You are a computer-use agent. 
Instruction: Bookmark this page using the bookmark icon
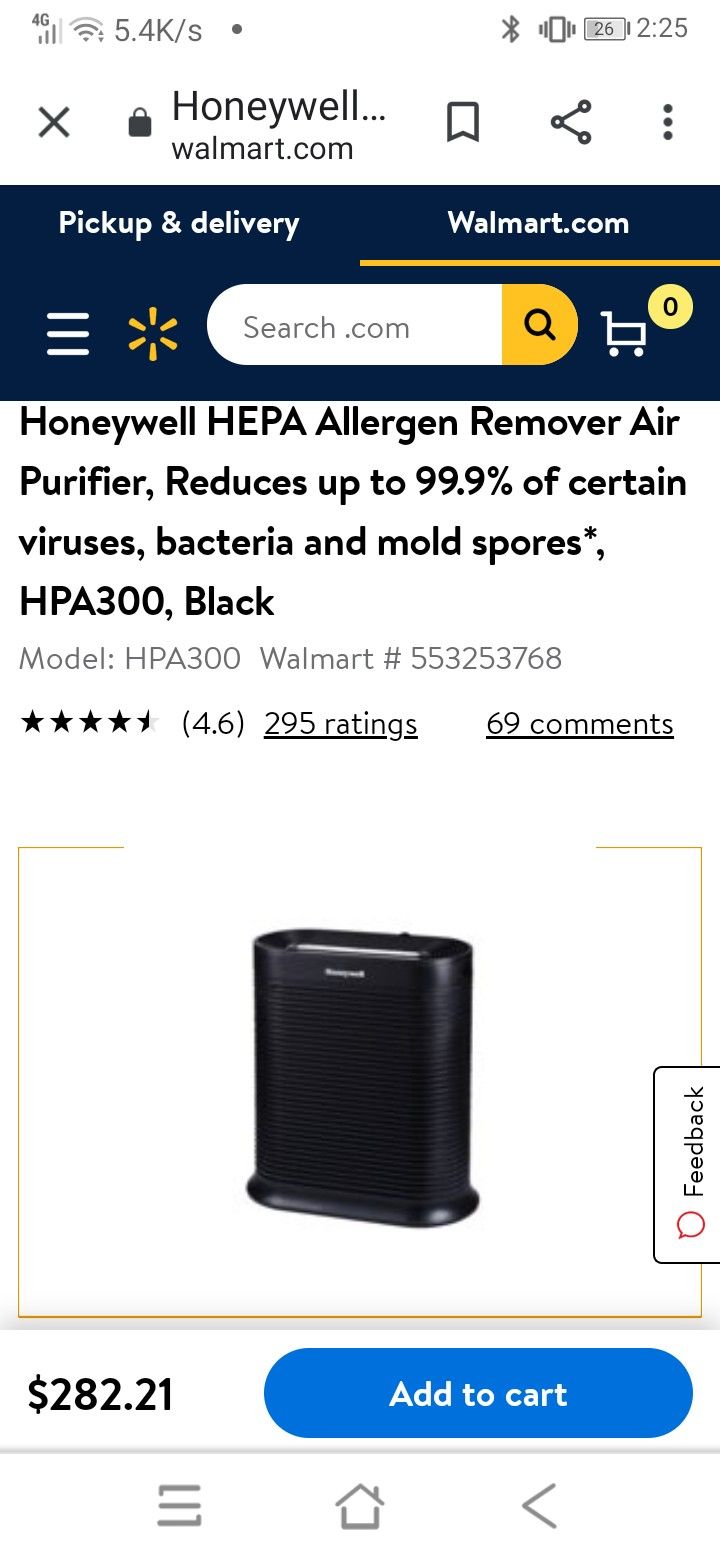463,121
